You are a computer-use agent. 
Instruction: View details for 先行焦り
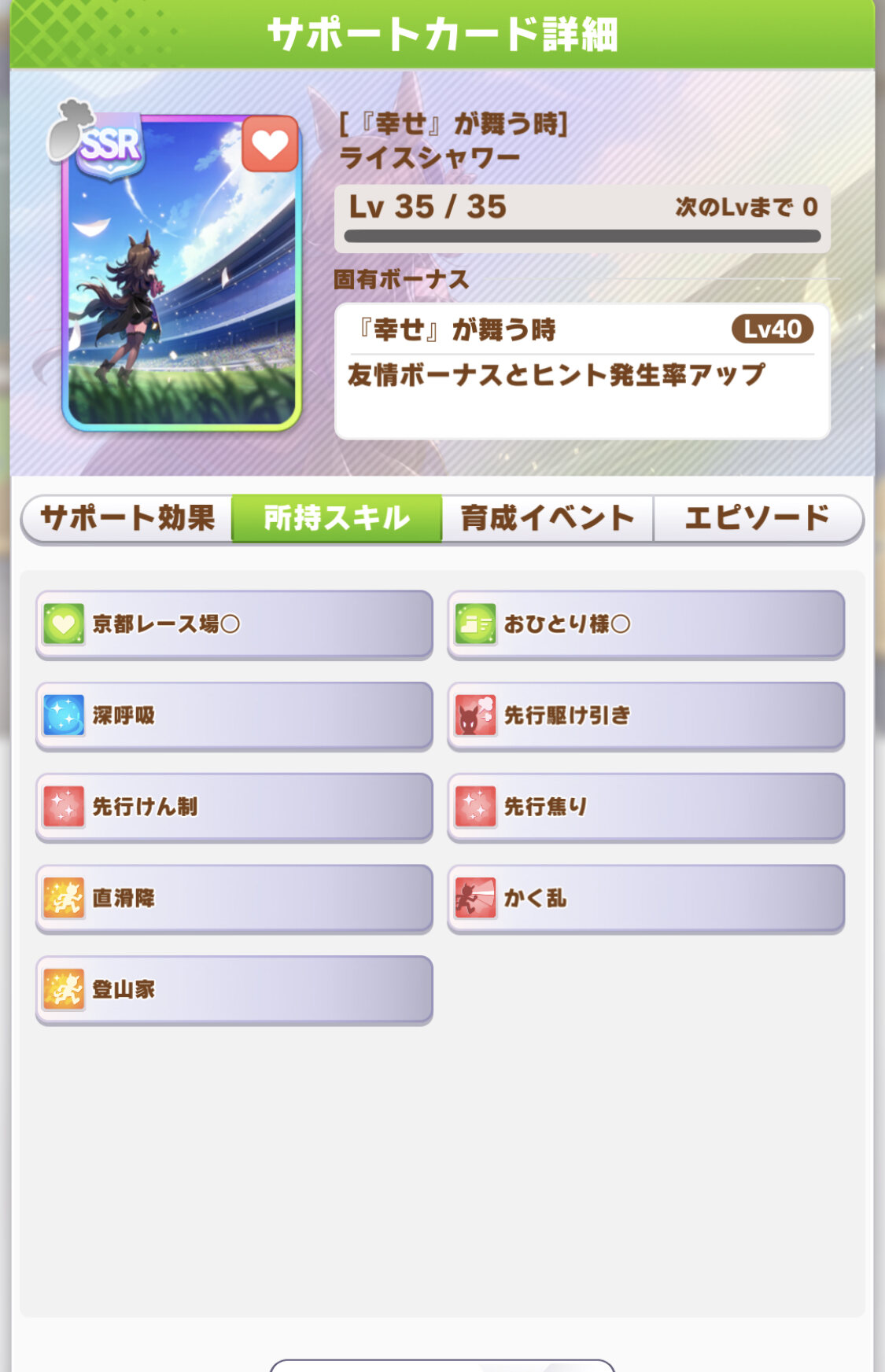[x=646, y=807]
